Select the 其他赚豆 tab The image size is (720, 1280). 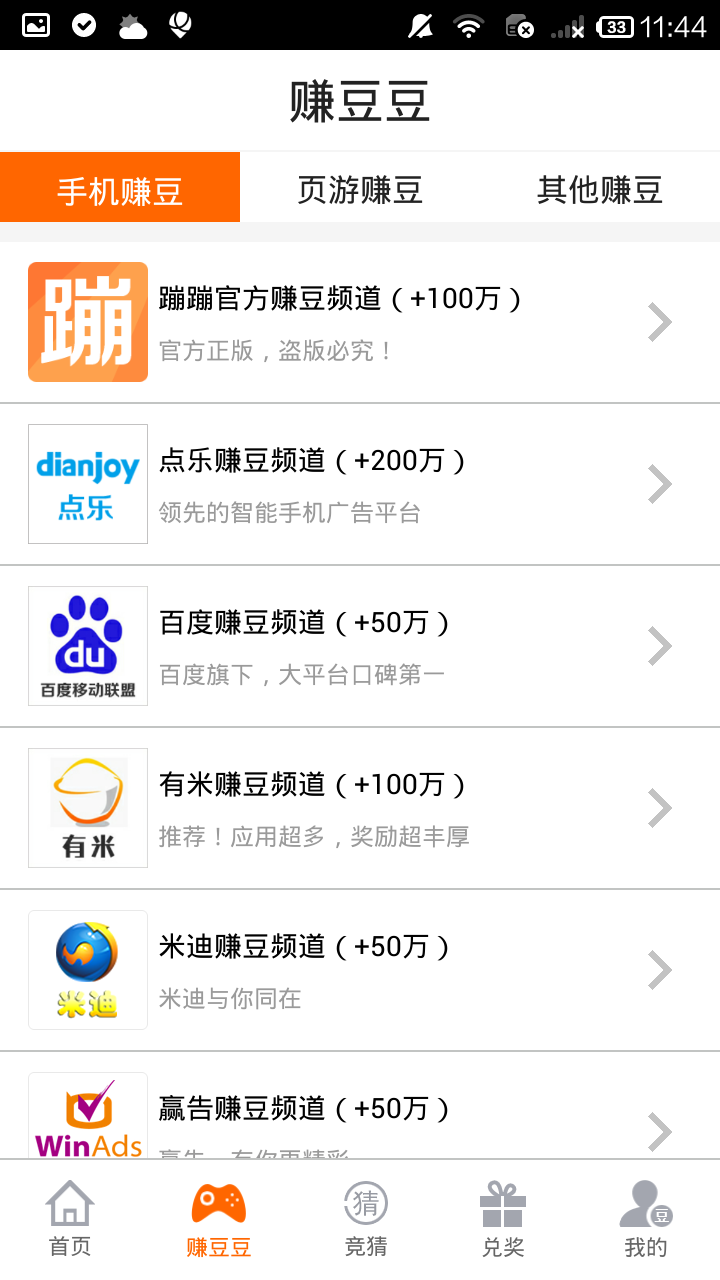click(600, 188)
